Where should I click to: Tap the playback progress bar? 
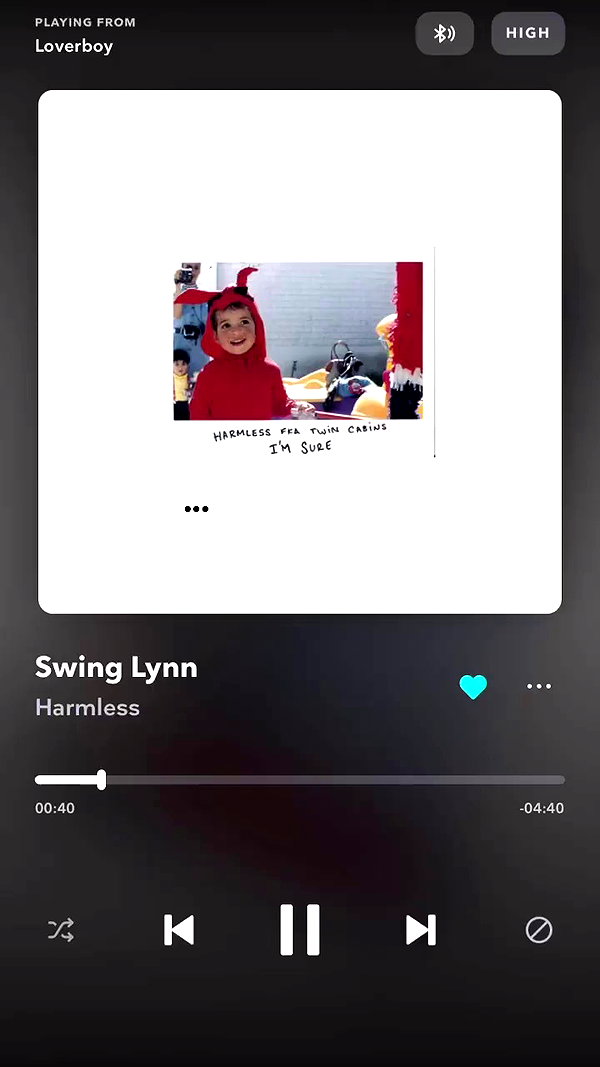300,780
